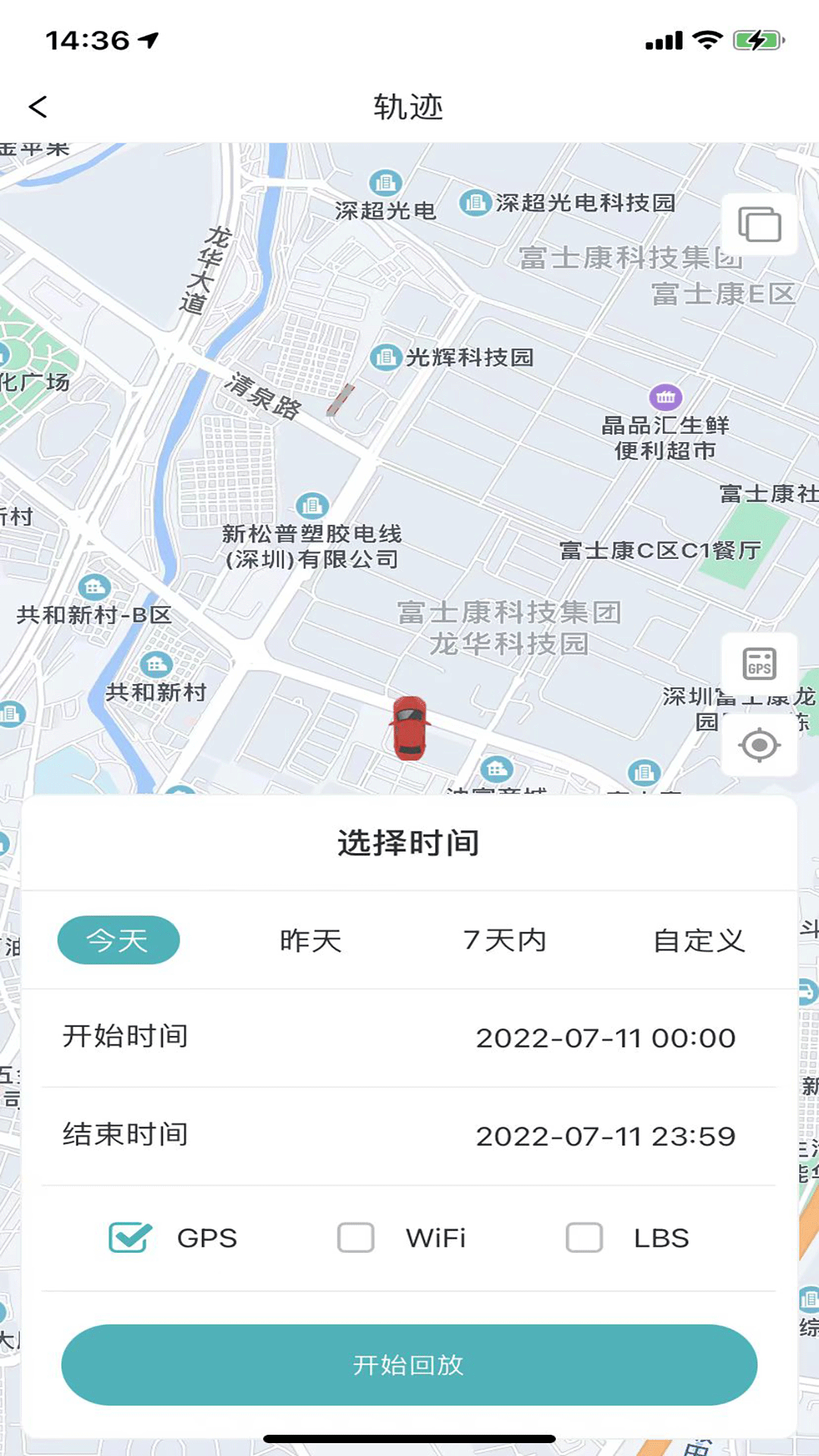Tap the back arrow to exit 轨迹
The image size is (819, 1456).
pyautogui.click(x=38, y=107)
